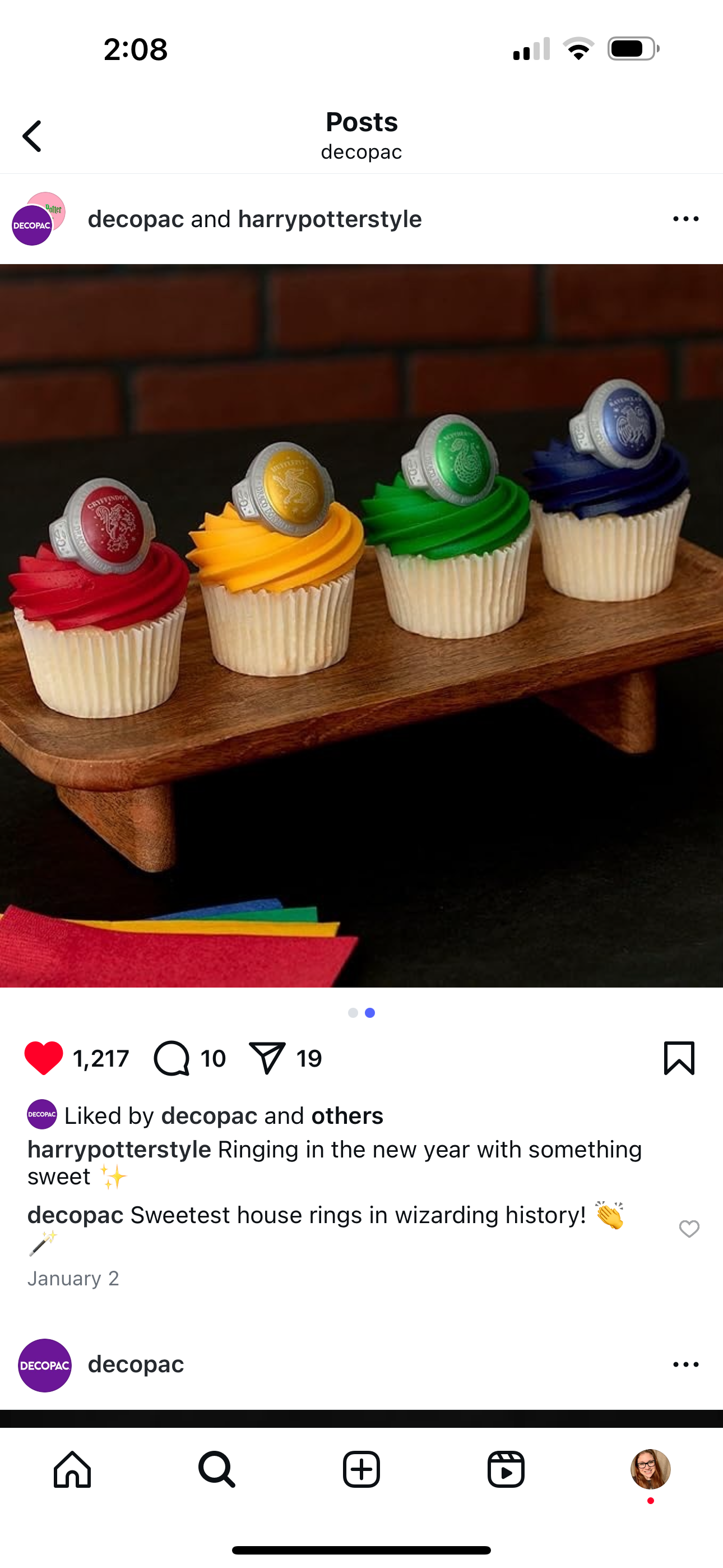Share the cupcake post via send icon

click(x=267, y=1058)
